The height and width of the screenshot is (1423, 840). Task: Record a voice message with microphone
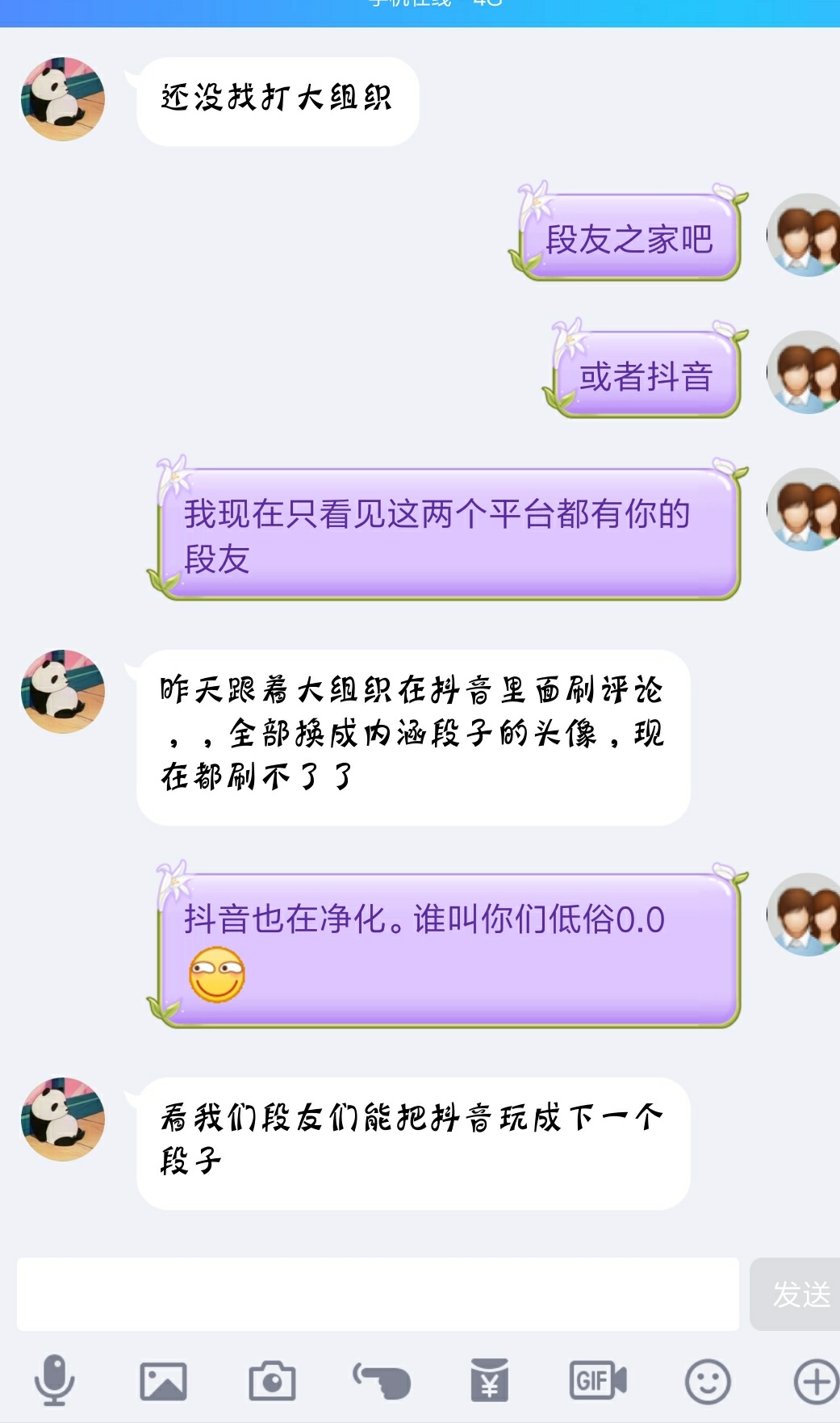pos(54,1380)
